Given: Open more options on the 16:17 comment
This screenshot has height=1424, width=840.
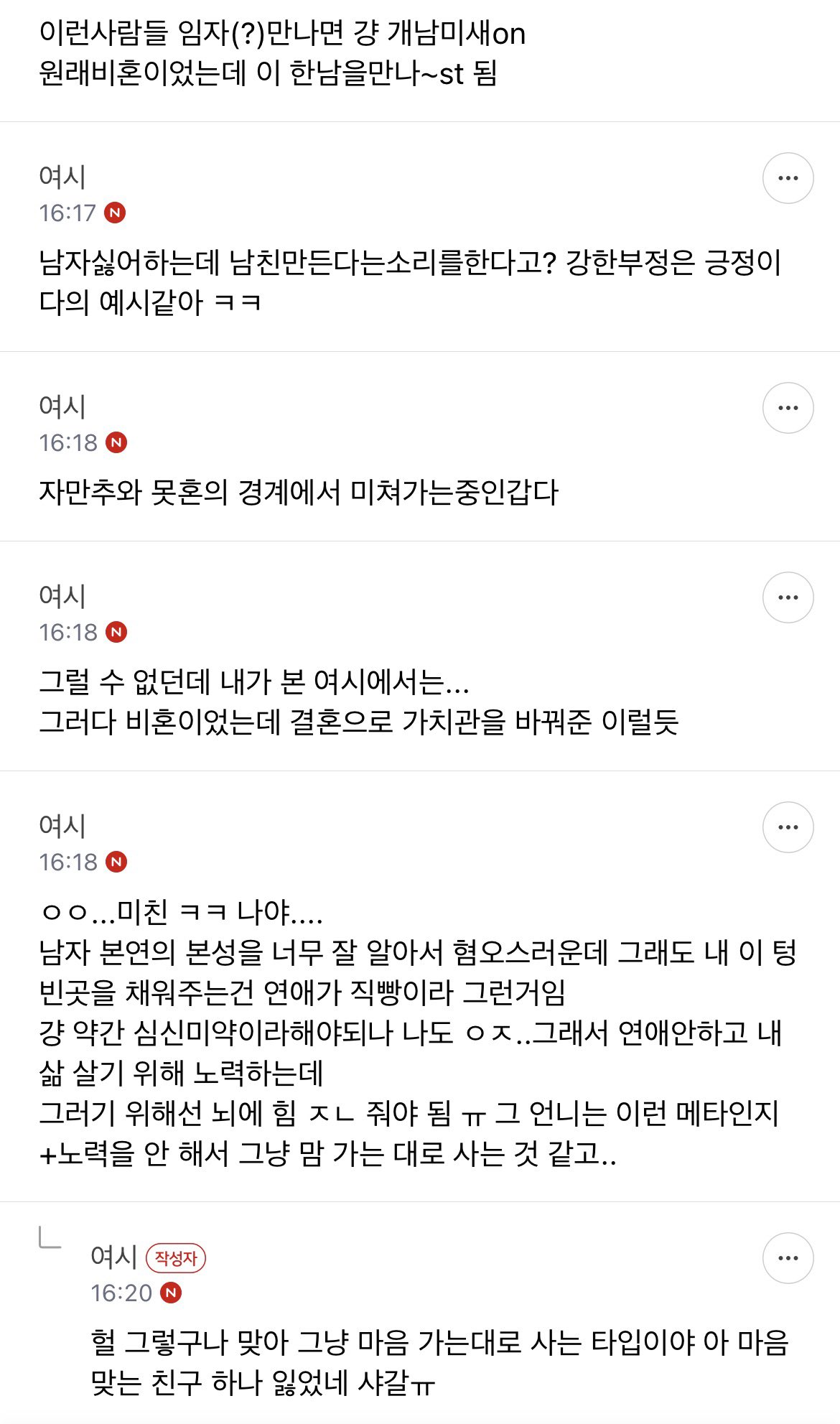Looking at the screenshot, I should pos(788,178).
